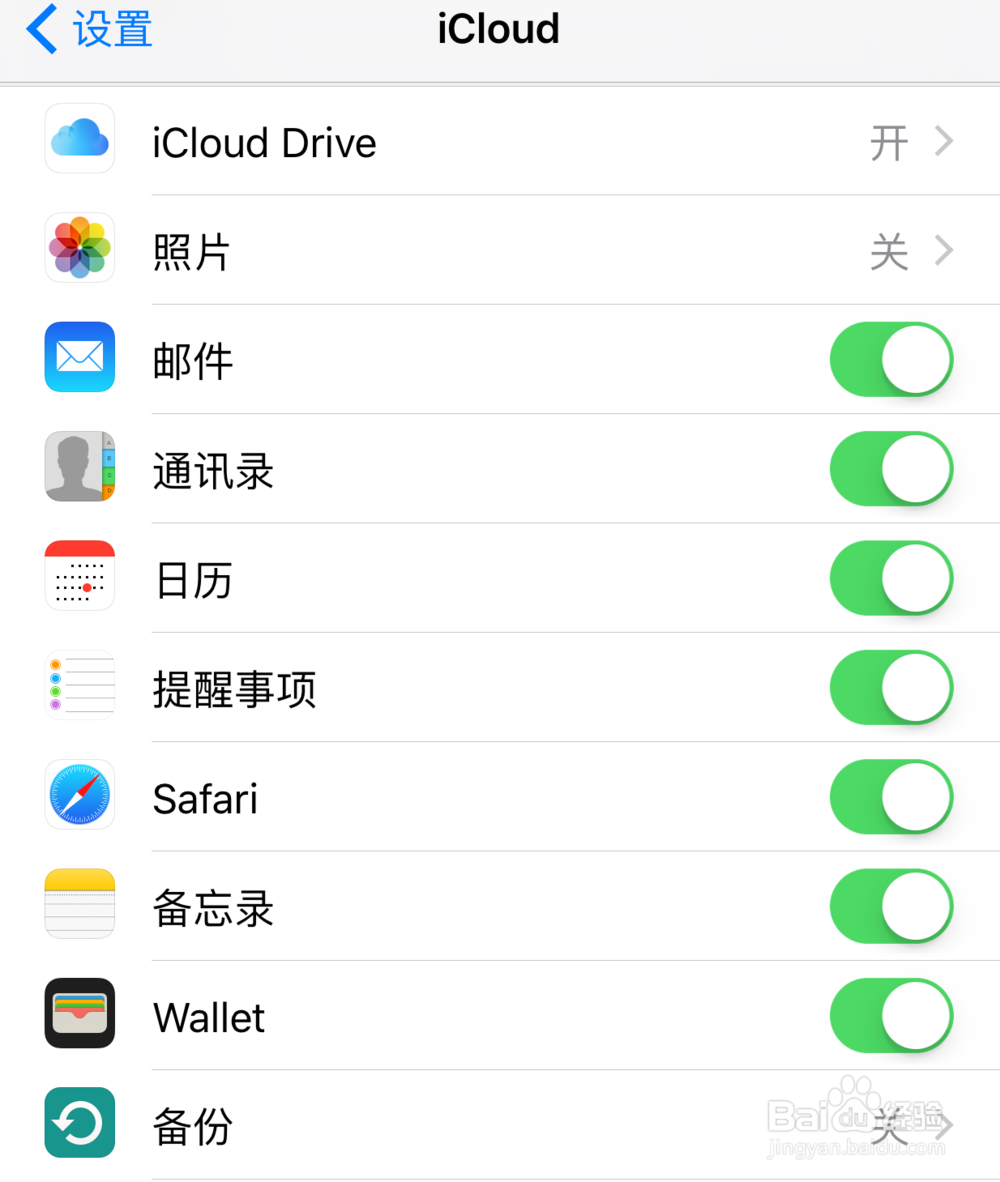Open iCloud Drive settings via chevron
This screenshot has width=1000, height=1182.
tap(941, 142)
